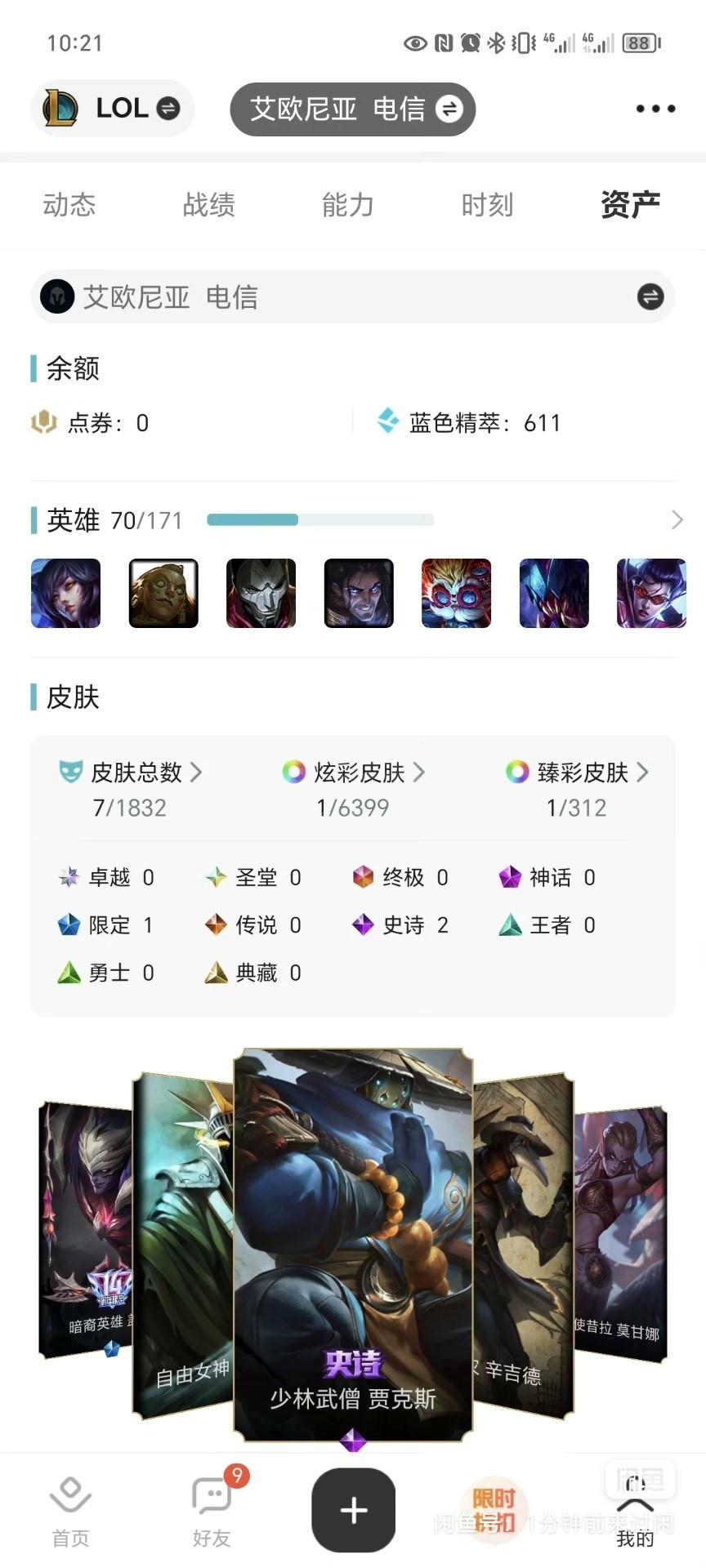Go to the 时刻 tab
Screen dimensions: 706x1568
(487, 204)
